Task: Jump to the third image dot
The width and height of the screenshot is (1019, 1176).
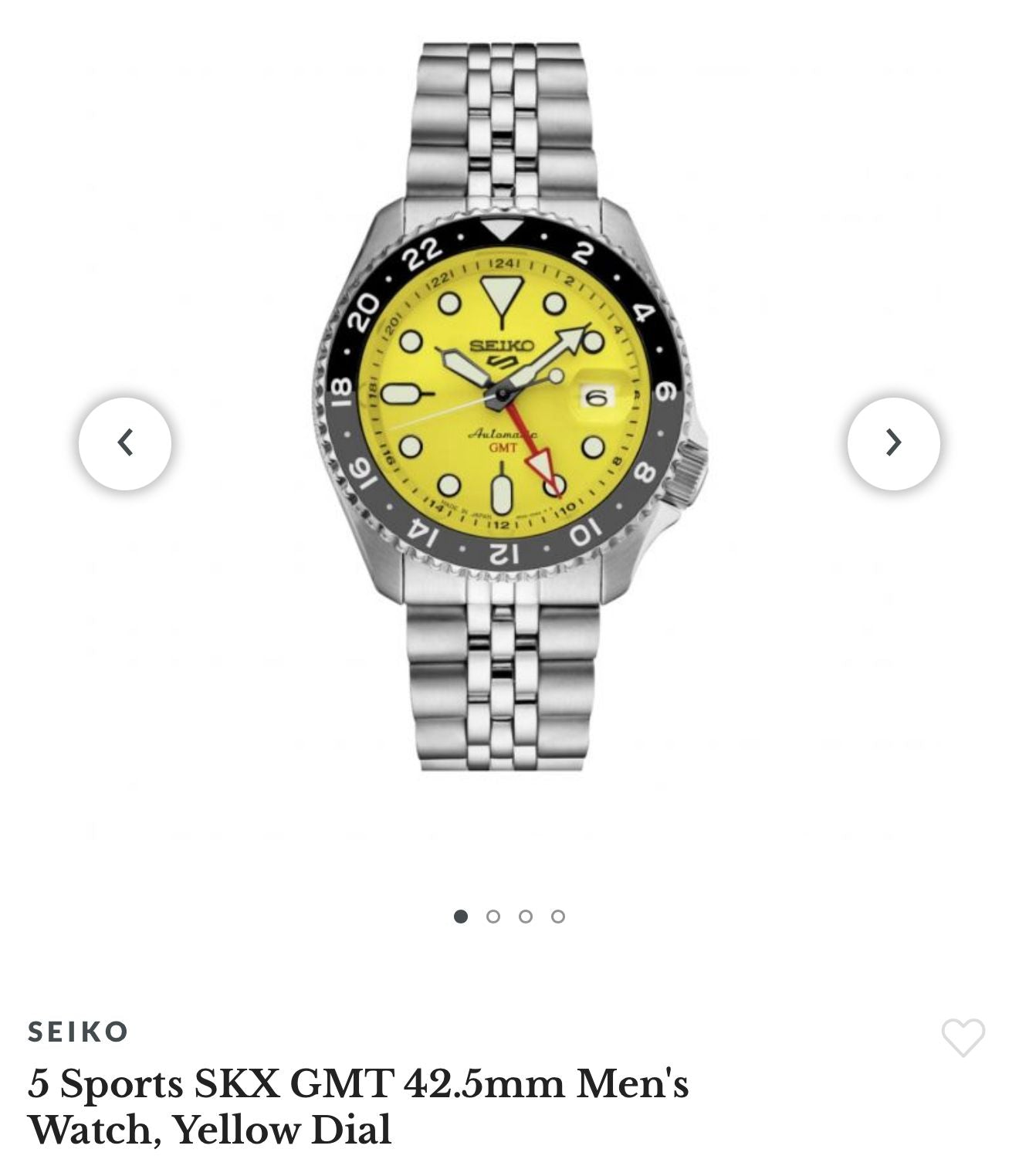Action: tap(526, 917)
